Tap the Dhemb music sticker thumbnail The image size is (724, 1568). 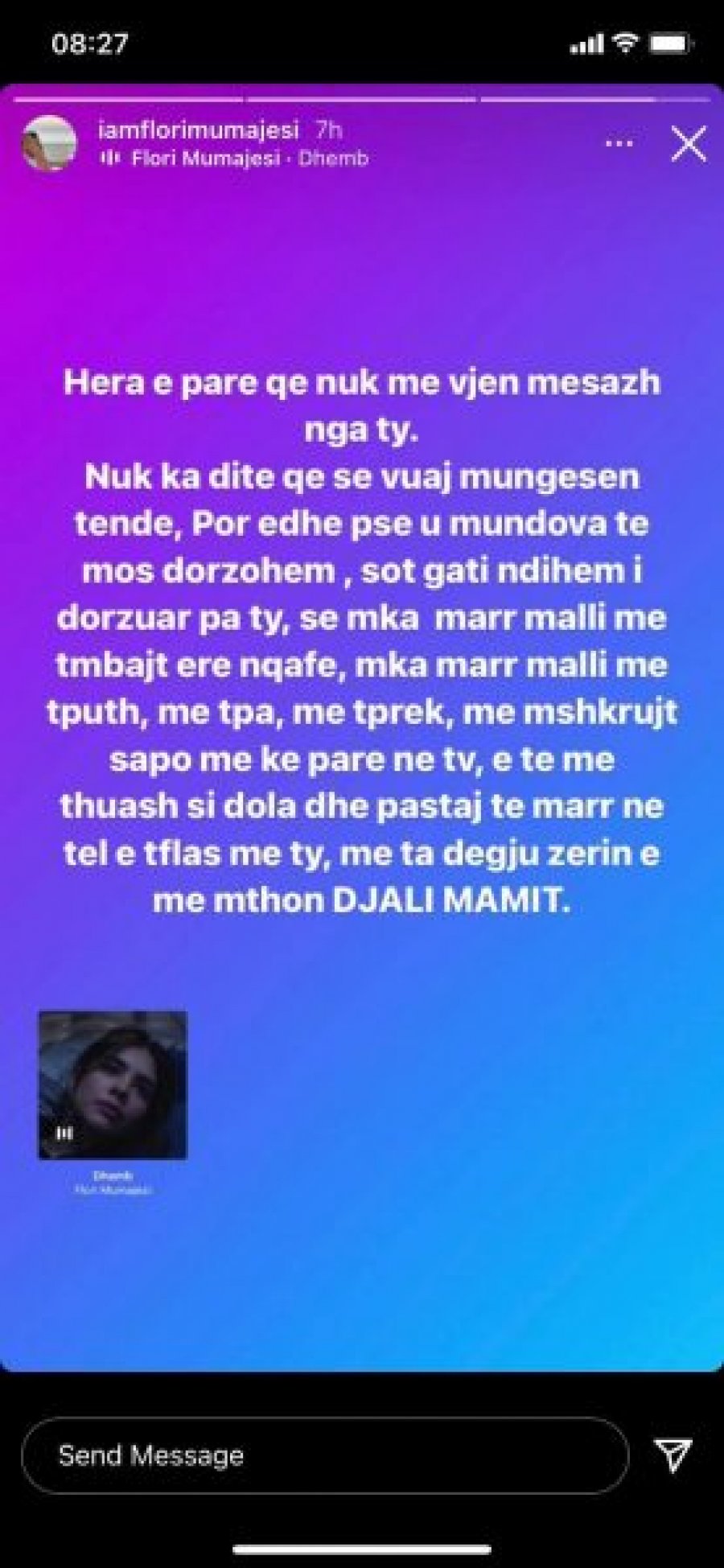click(x=113, y=1085)
